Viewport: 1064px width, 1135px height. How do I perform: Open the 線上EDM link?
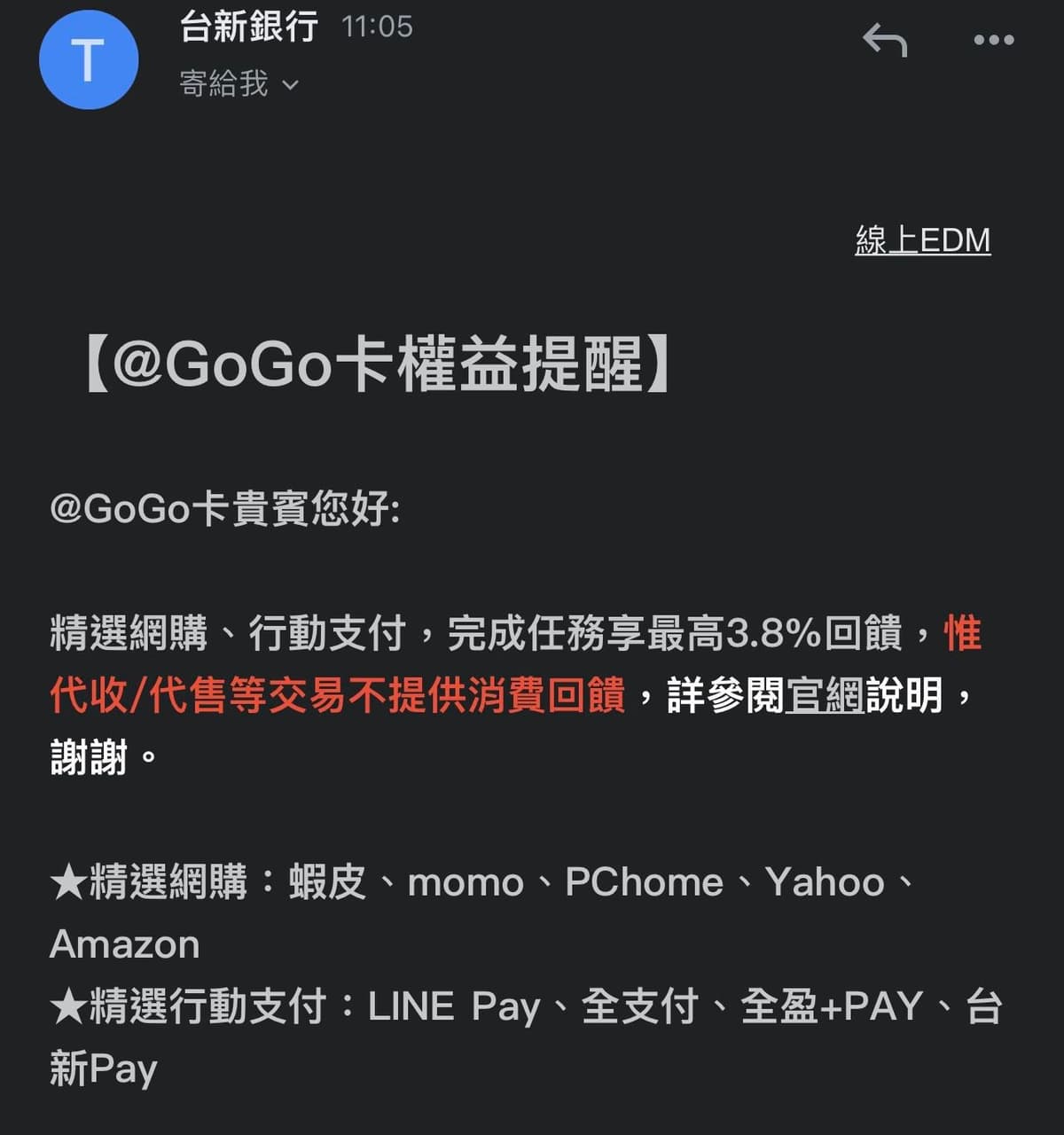tap(923, 239)
